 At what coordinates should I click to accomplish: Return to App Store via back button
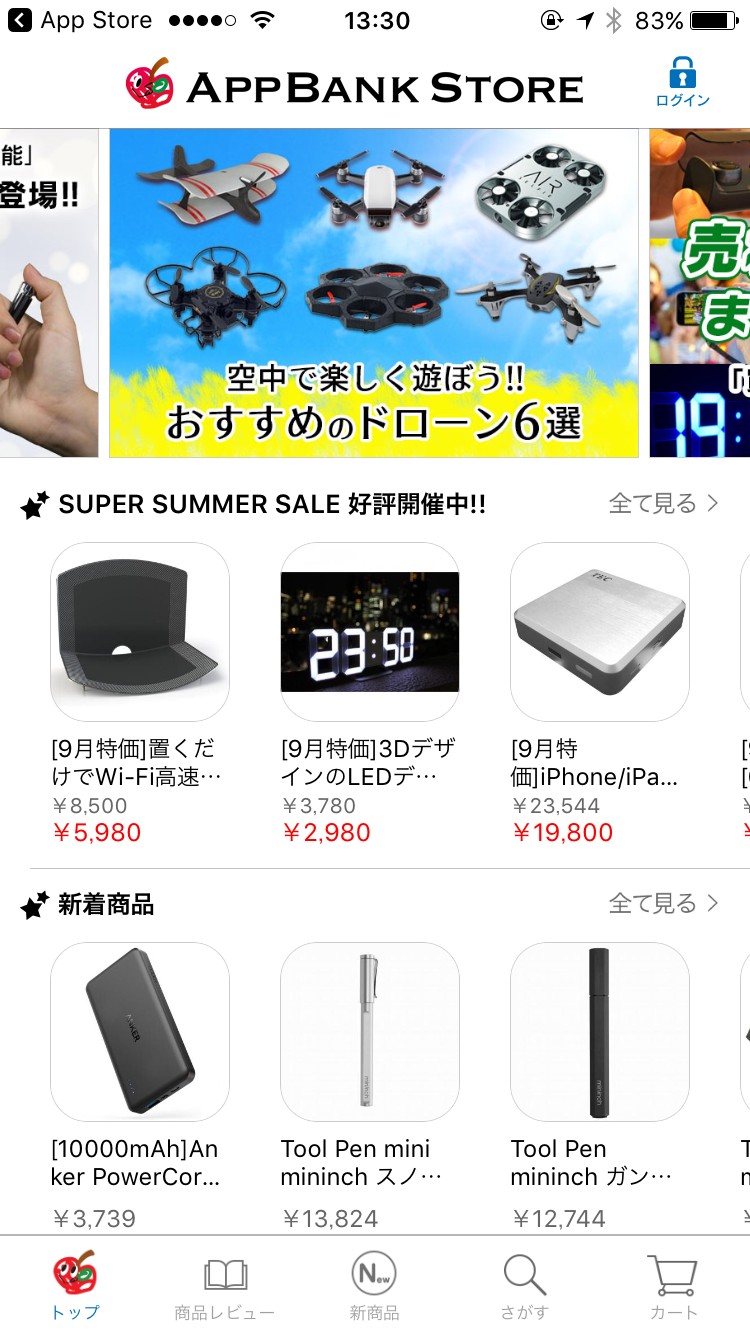point(80,20)
